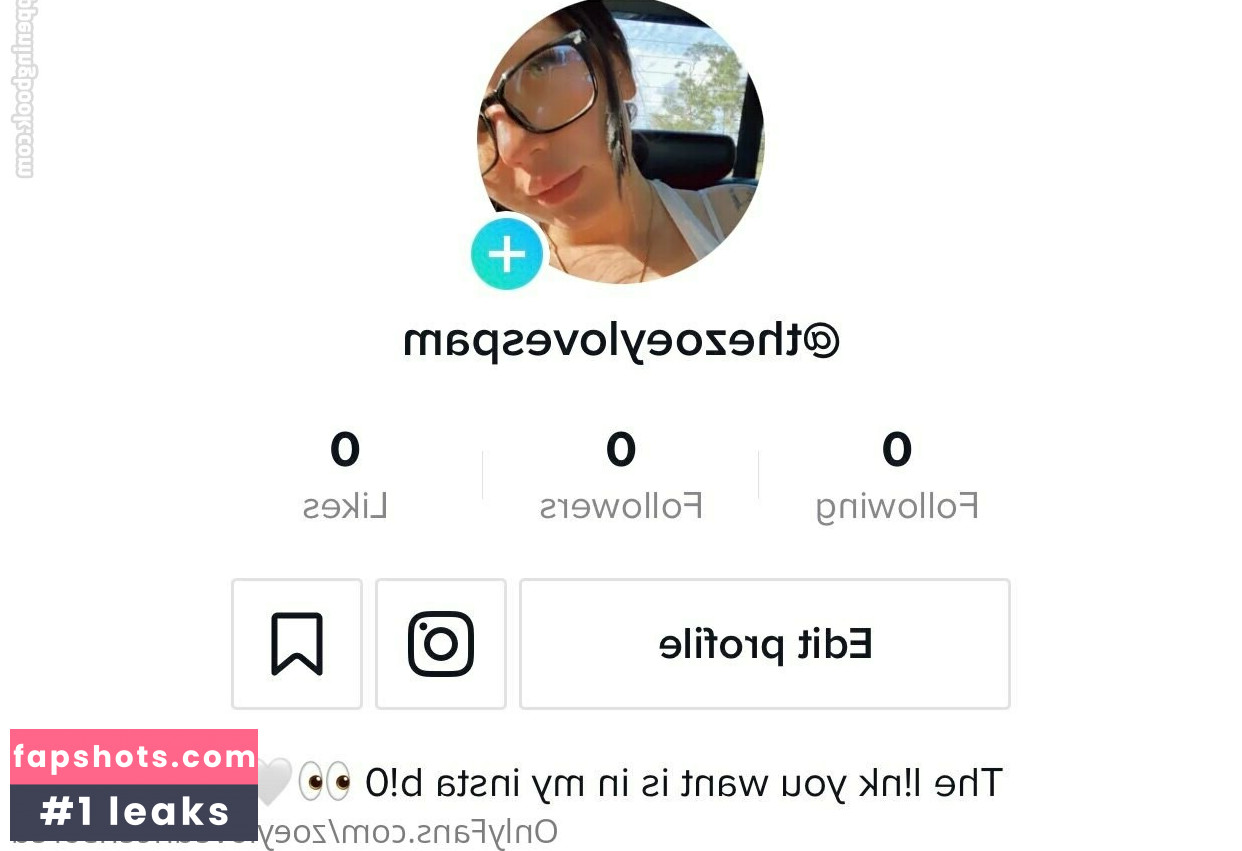Open the linked Instagram account icon

pyautogui.click(x=441, y=644)
